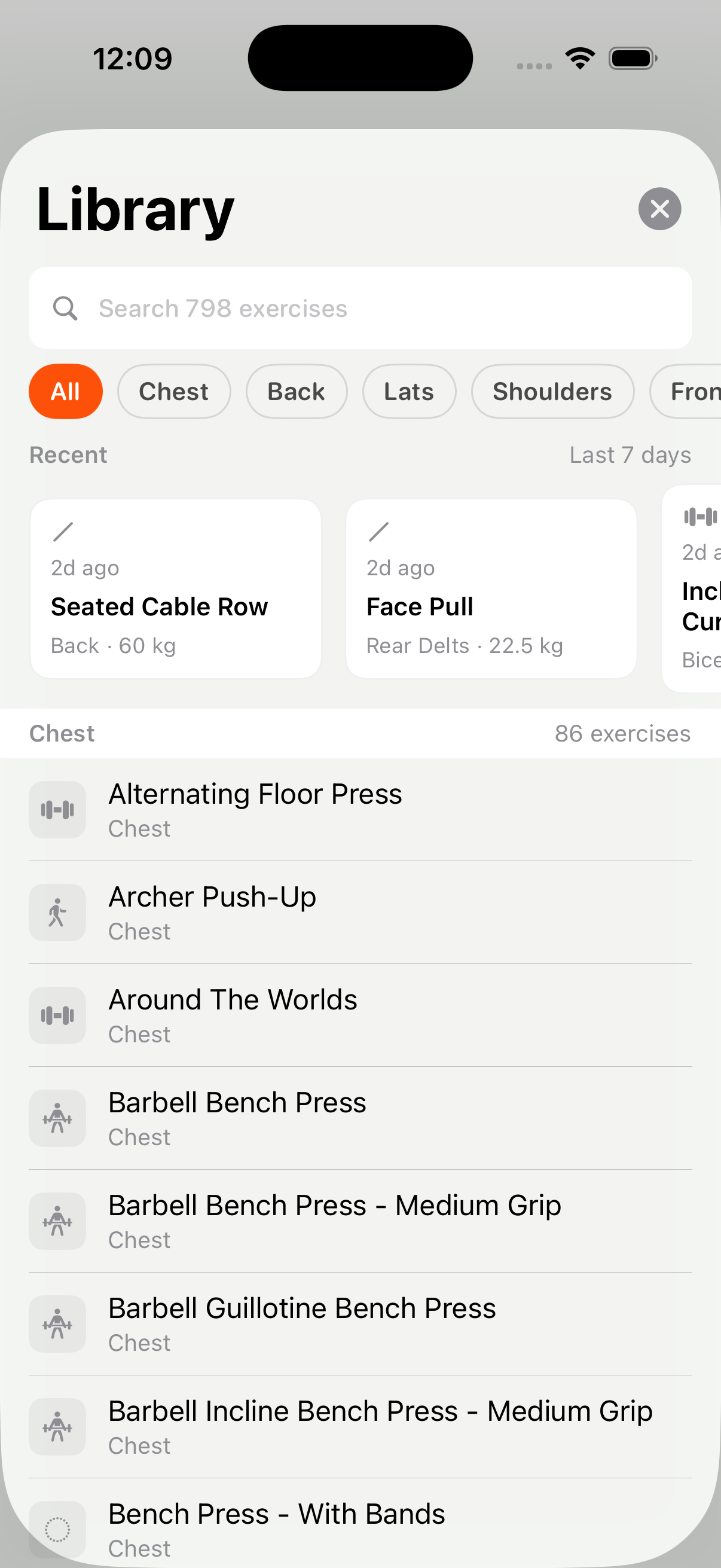Filter exercises by Chest
This screenshot has height=1568, width=721.
(174, 391)
